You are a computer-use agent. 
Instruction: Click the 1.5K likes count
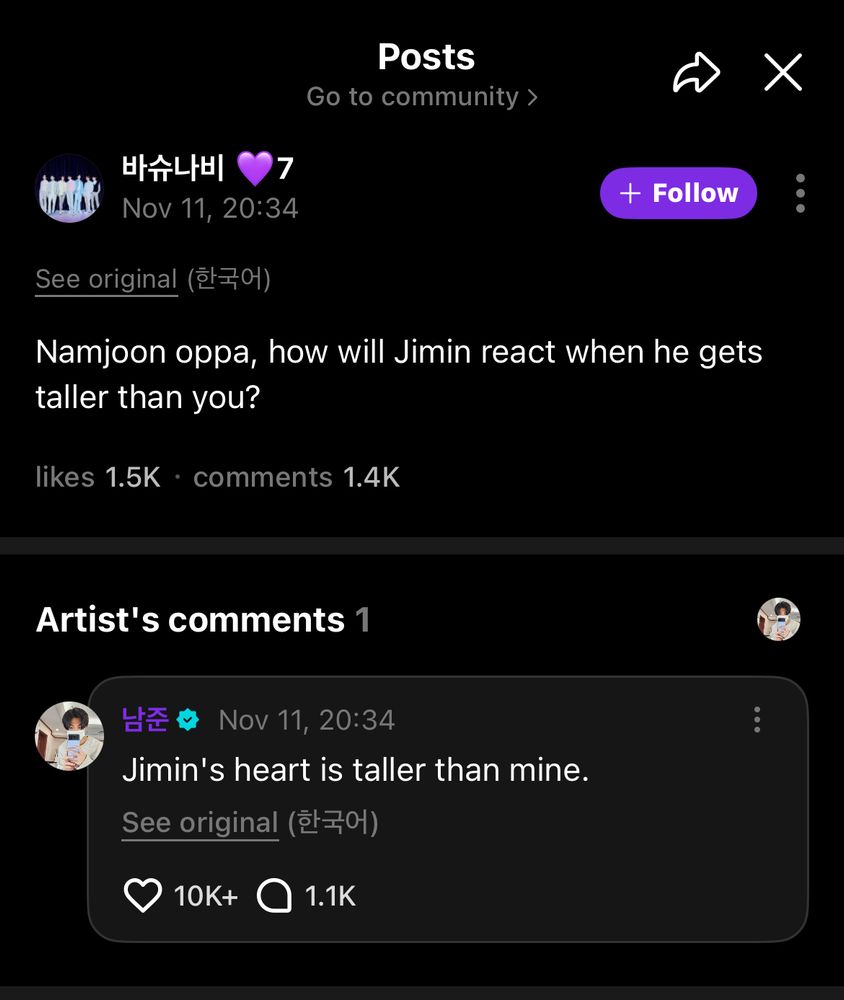click(x=100, y=477)
